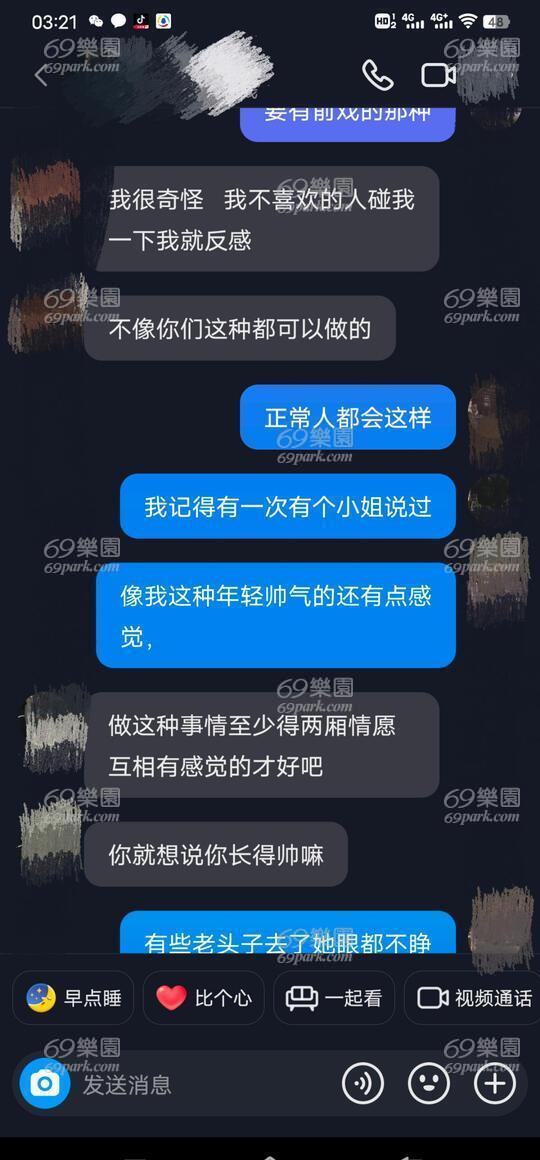
Task: Start a video call from the header
Action: [x=438, y=75]
